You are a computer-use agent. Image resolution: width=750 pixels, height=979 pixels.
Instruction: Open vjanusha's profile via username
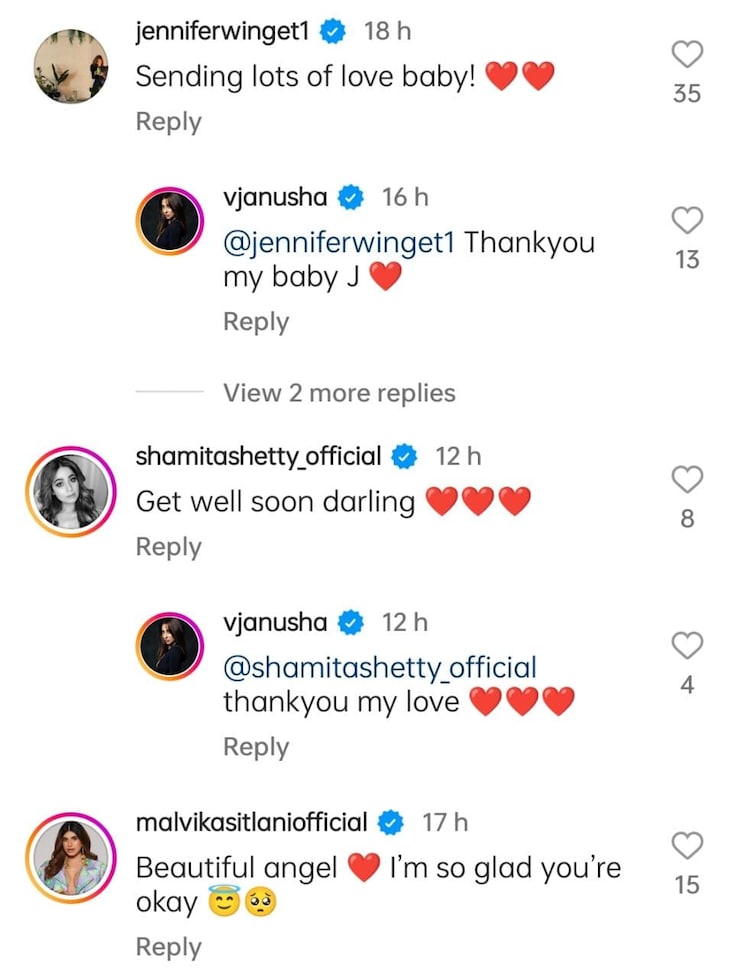(x=272, y=198)
